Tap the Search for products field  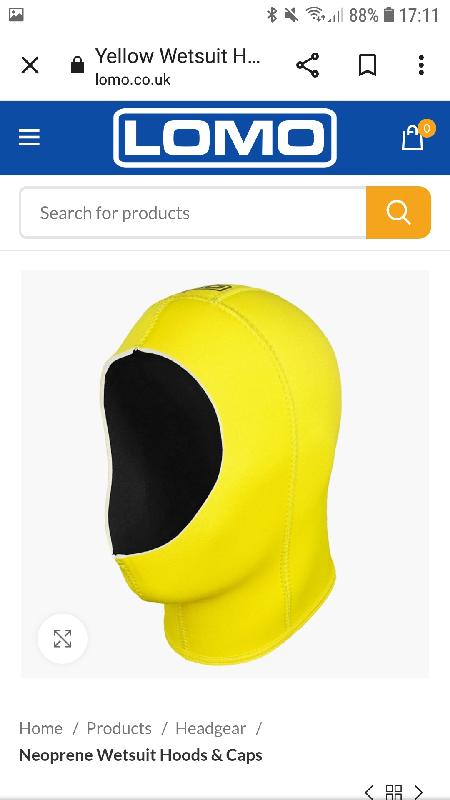(193, 212)
